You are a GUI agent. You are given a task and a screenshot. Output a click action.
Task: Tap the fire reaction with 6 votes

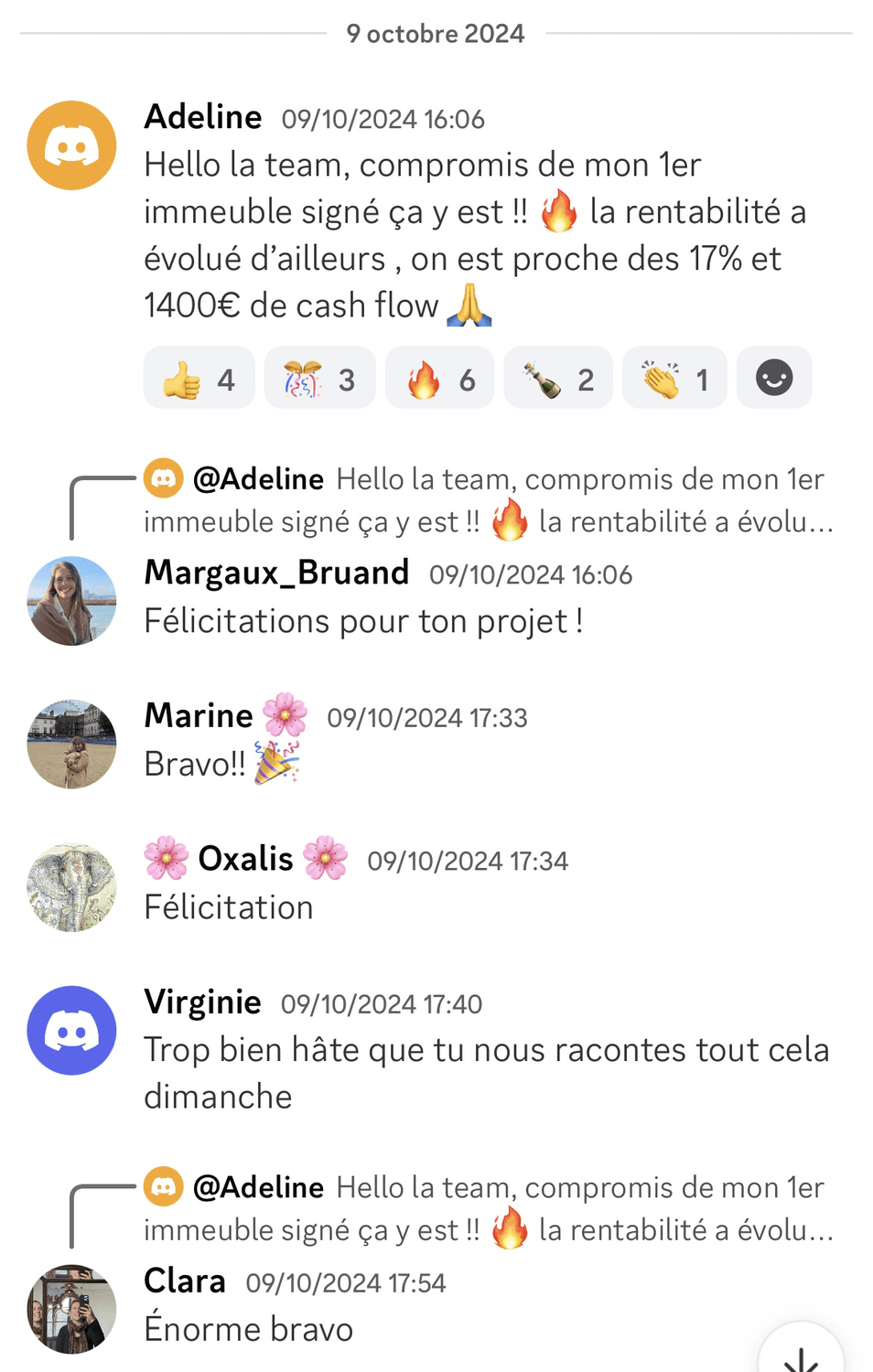pos(439,378)
